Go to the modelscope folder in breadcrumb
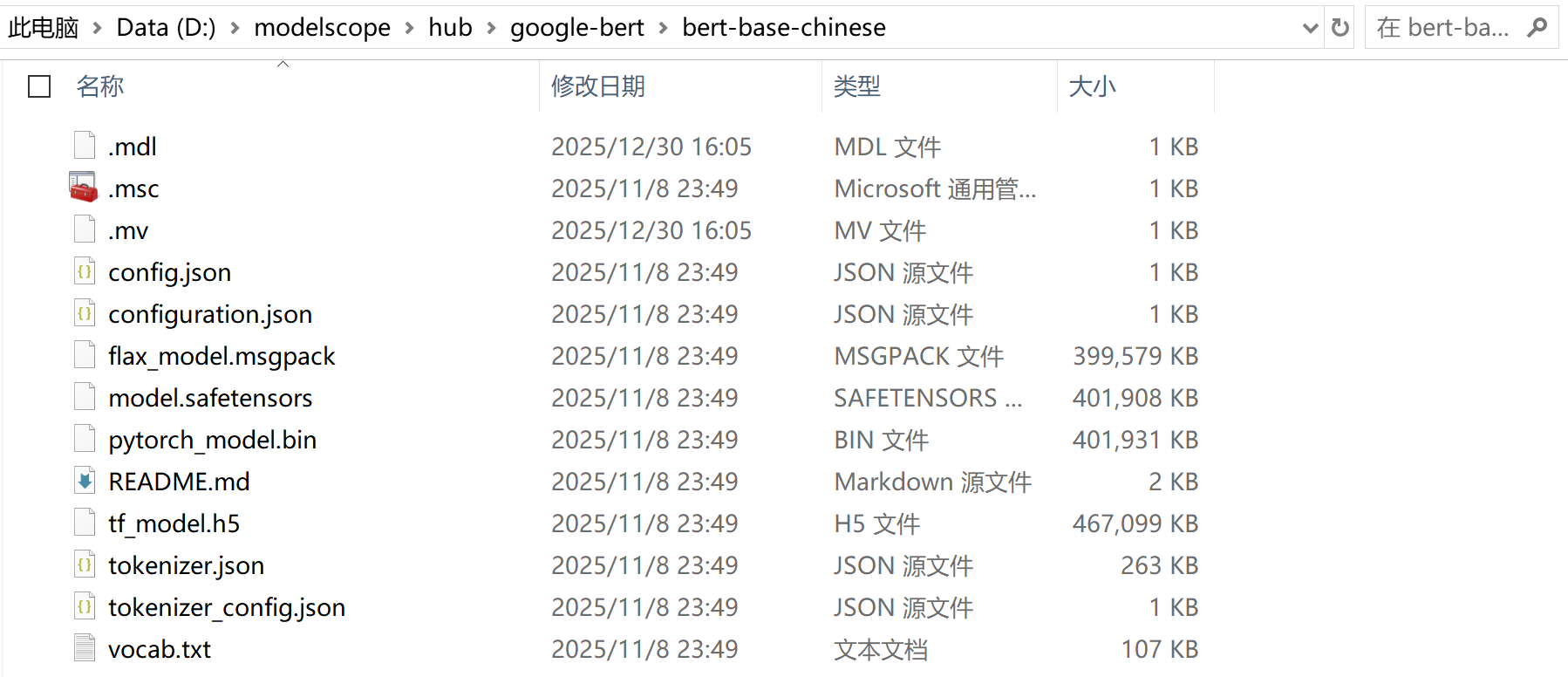Screen dimensions: 1568x677 pos(322,28)
